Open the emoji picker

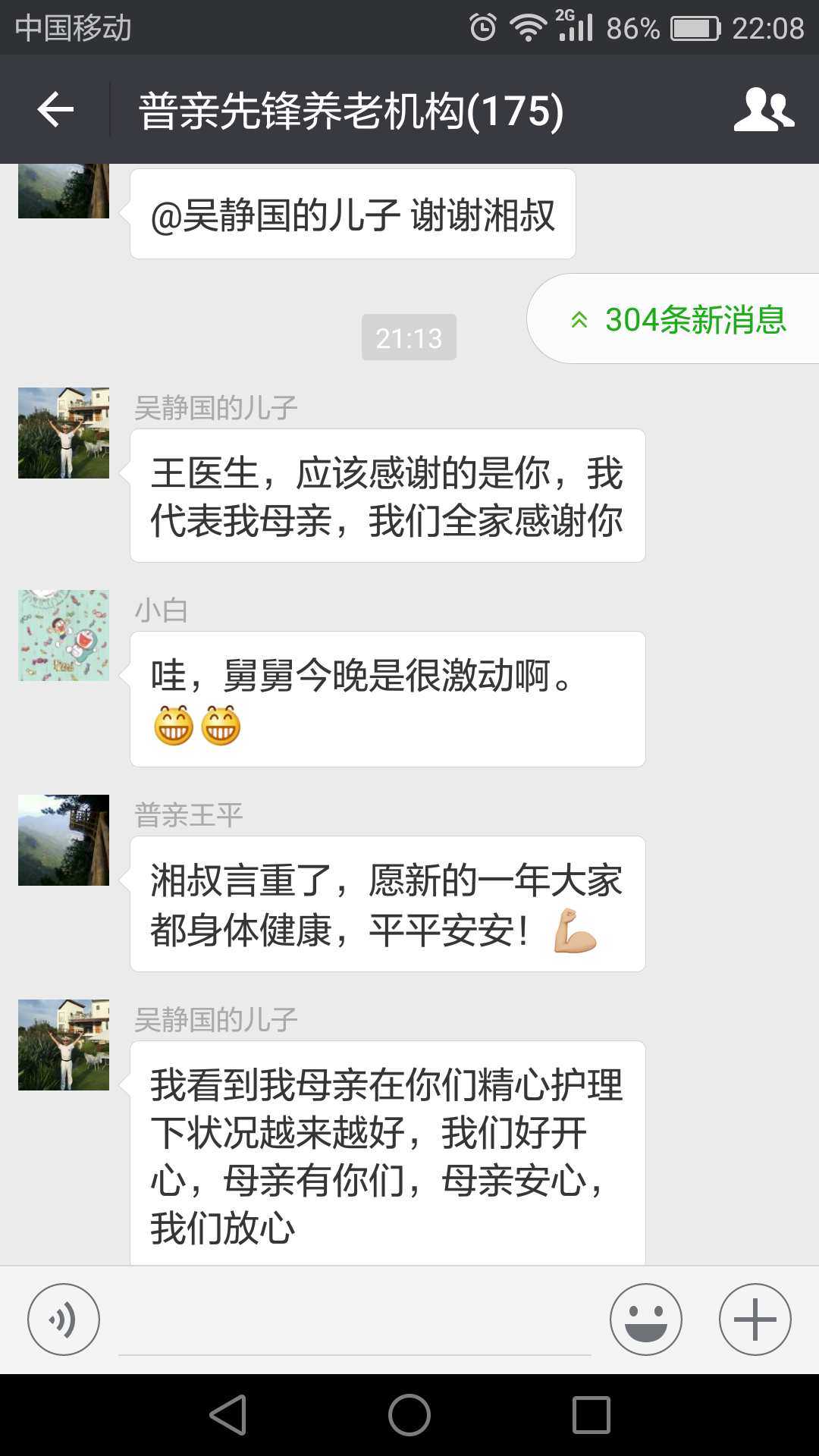click(645, 1319)
